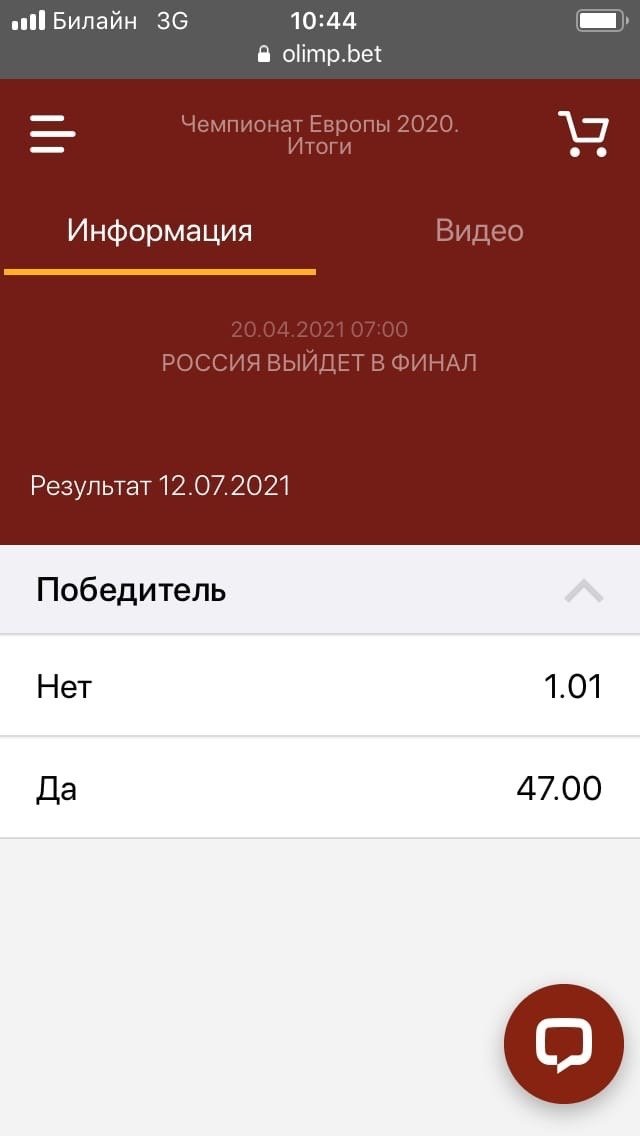640x1136 pixels.
Task: Select the Нет outcome at 1.01
Action: (x=320, y=687)
